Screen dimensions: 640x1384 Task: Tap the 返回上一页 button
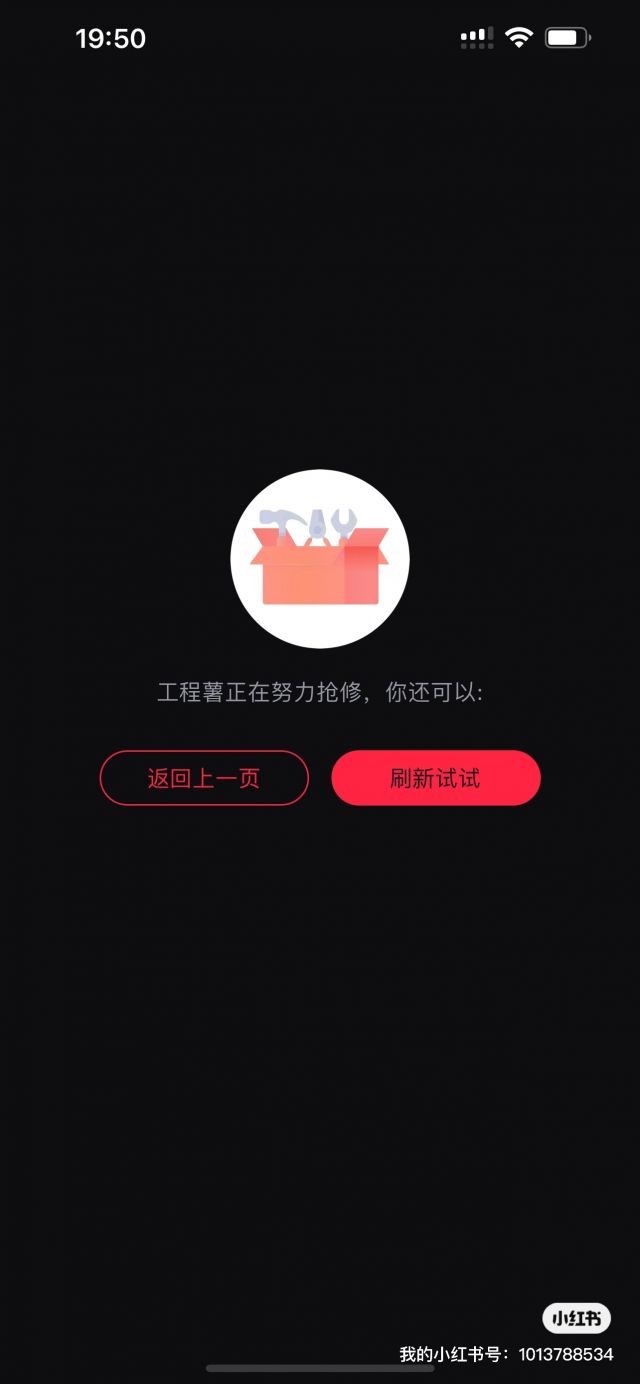[204, 778]
